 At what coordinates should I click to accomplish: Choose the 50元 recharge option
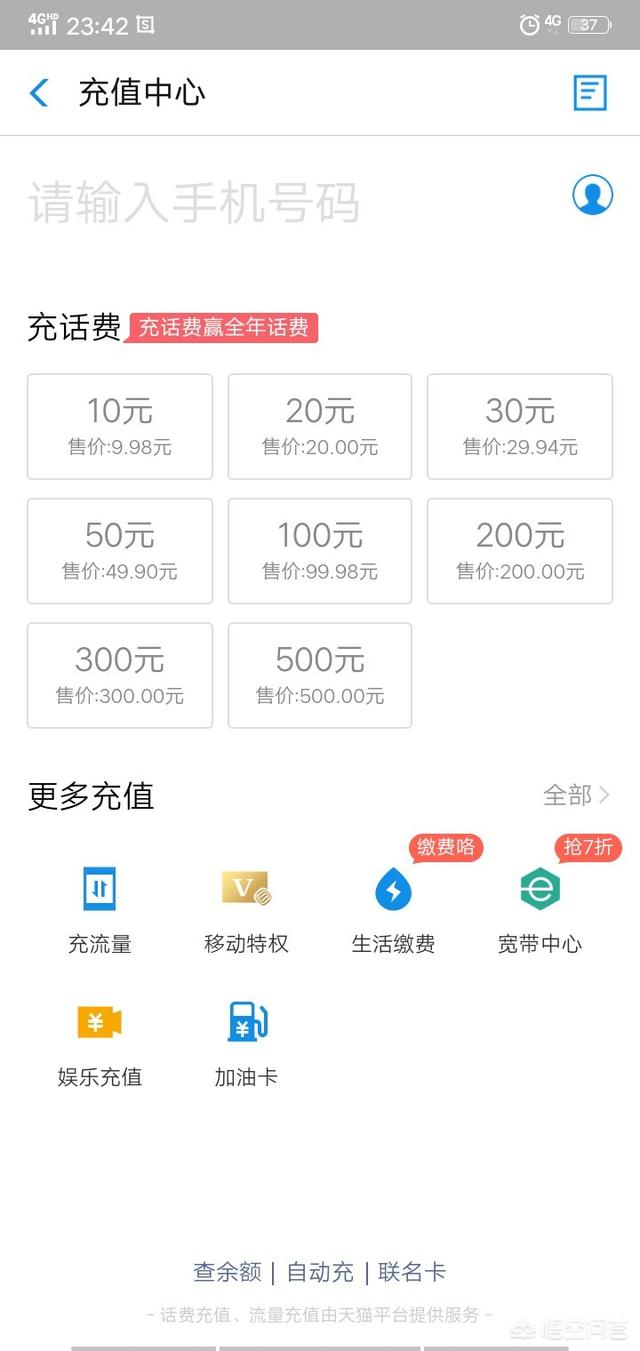coord(120,550)
